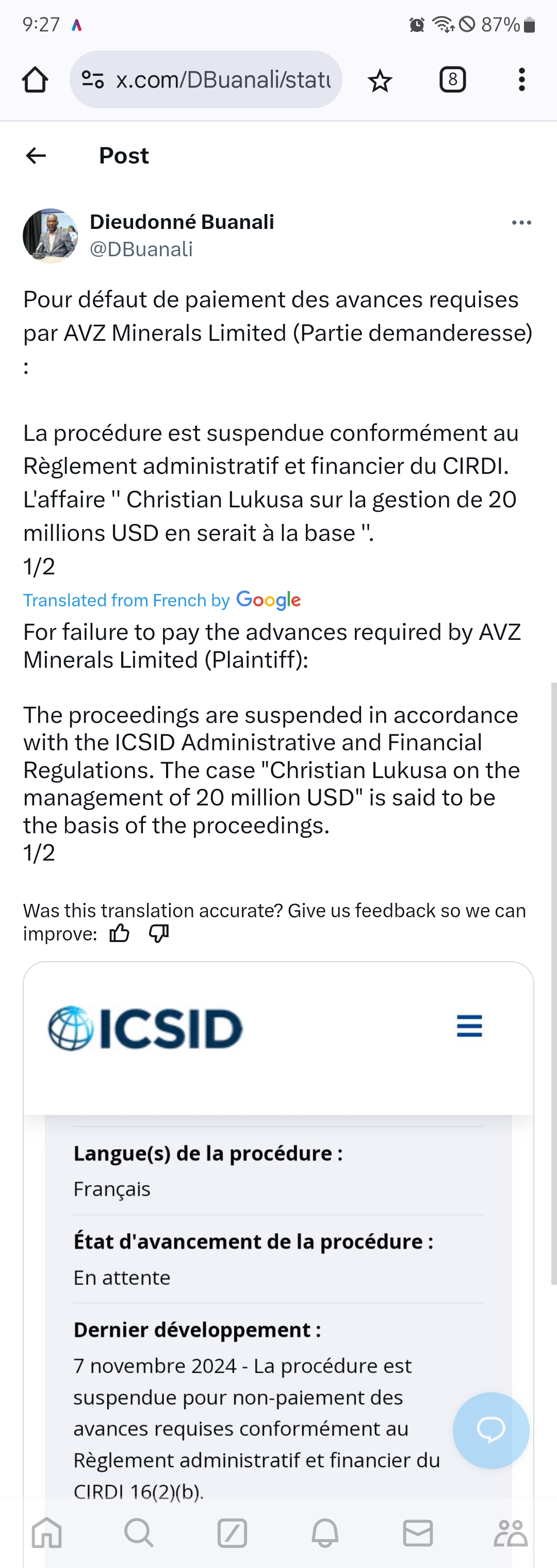Open the tab switcher showing 8 tabs

(x=452, y=80)
